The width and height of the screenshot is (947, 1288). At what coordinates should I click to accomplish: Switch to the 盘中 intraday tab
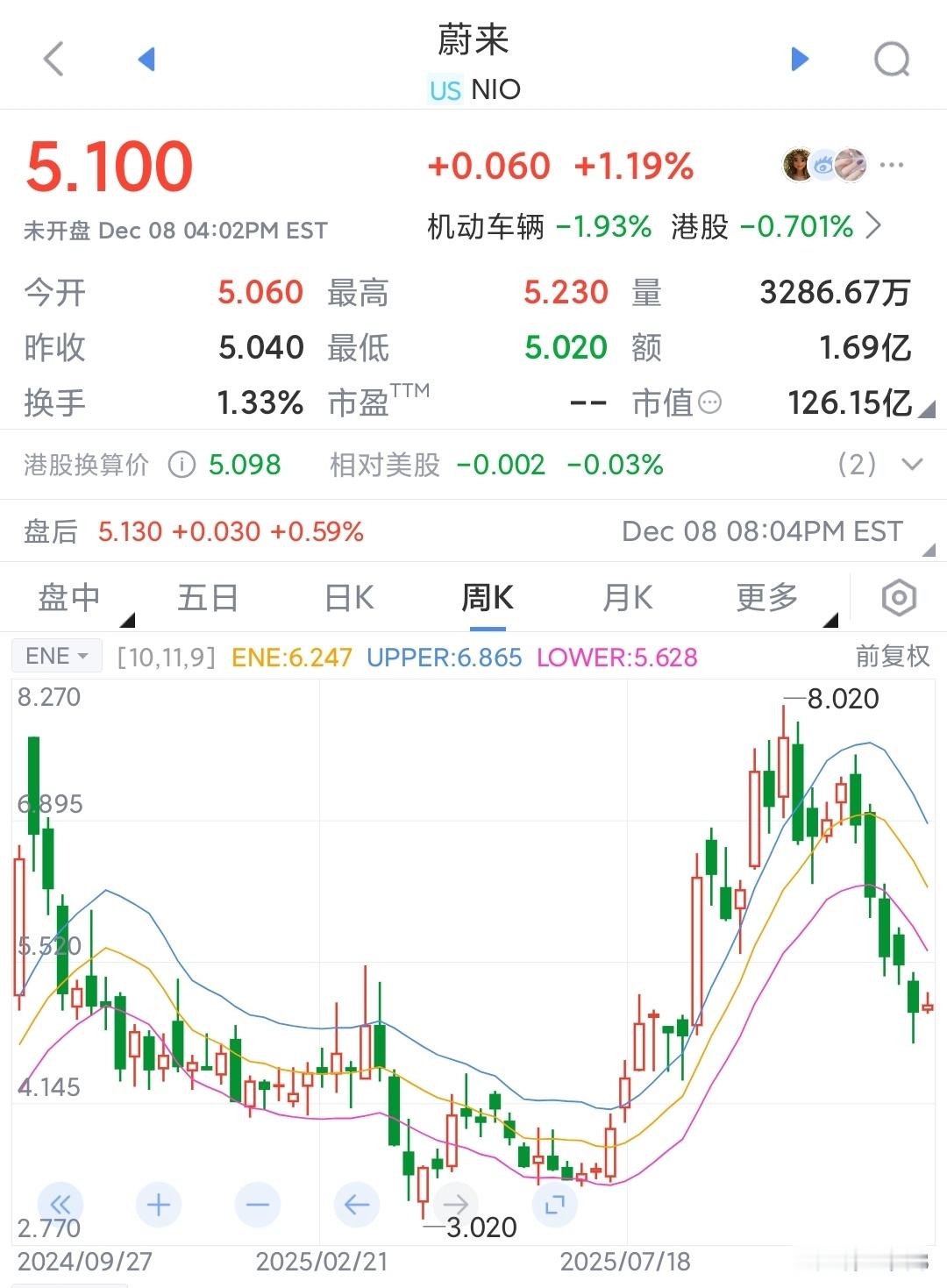tap(70, 597)
